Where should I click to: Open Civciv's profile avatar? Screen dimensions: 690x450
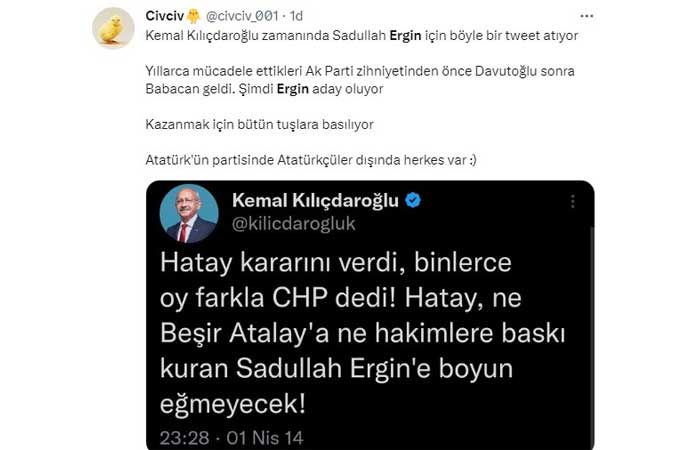click(x=113, y=28)
